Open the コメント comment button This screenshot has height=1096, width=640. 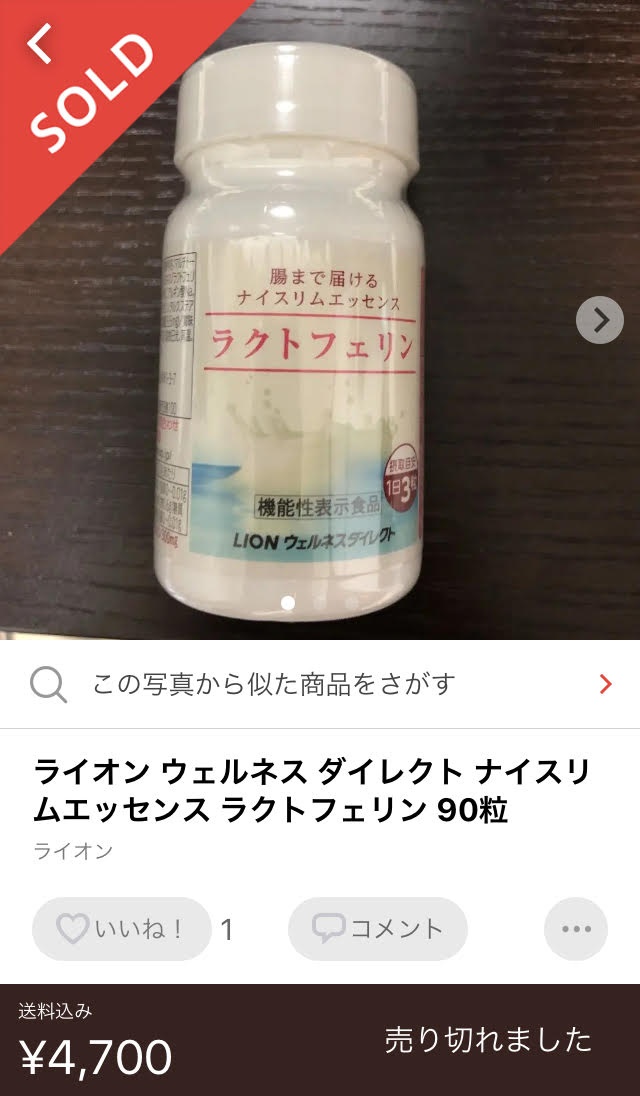pos(378,929)
